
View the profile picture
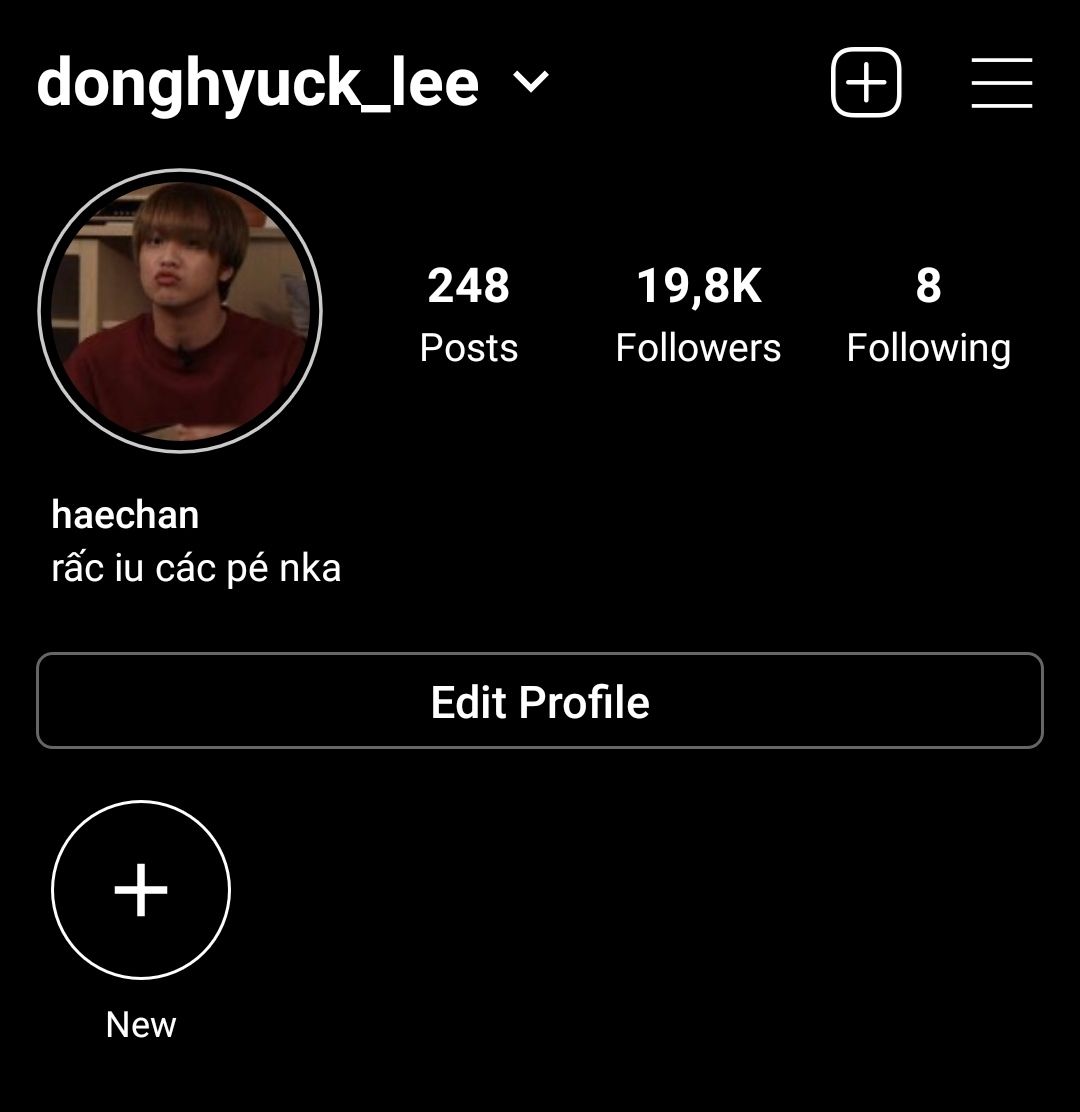click(180, 311)
